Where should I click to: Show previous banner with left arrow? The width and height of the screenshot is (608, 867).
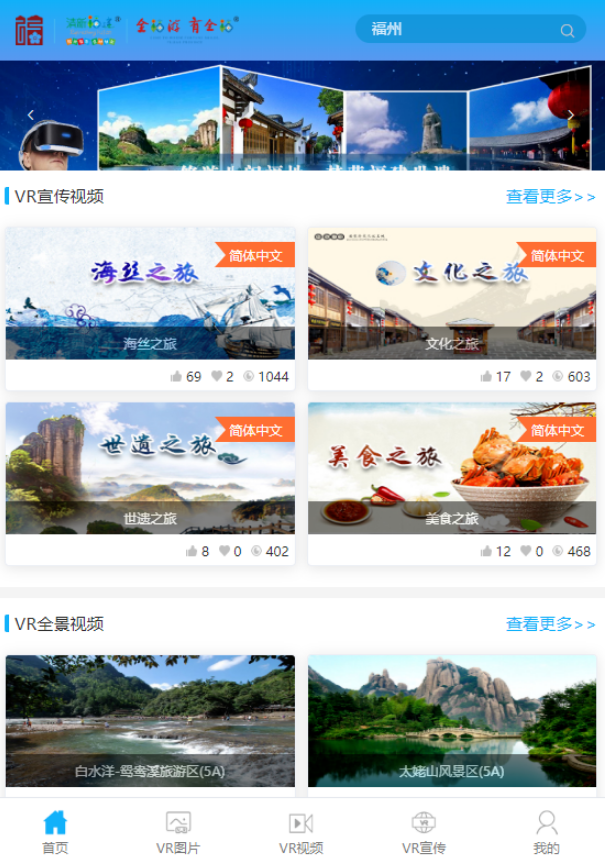[30, 115]
